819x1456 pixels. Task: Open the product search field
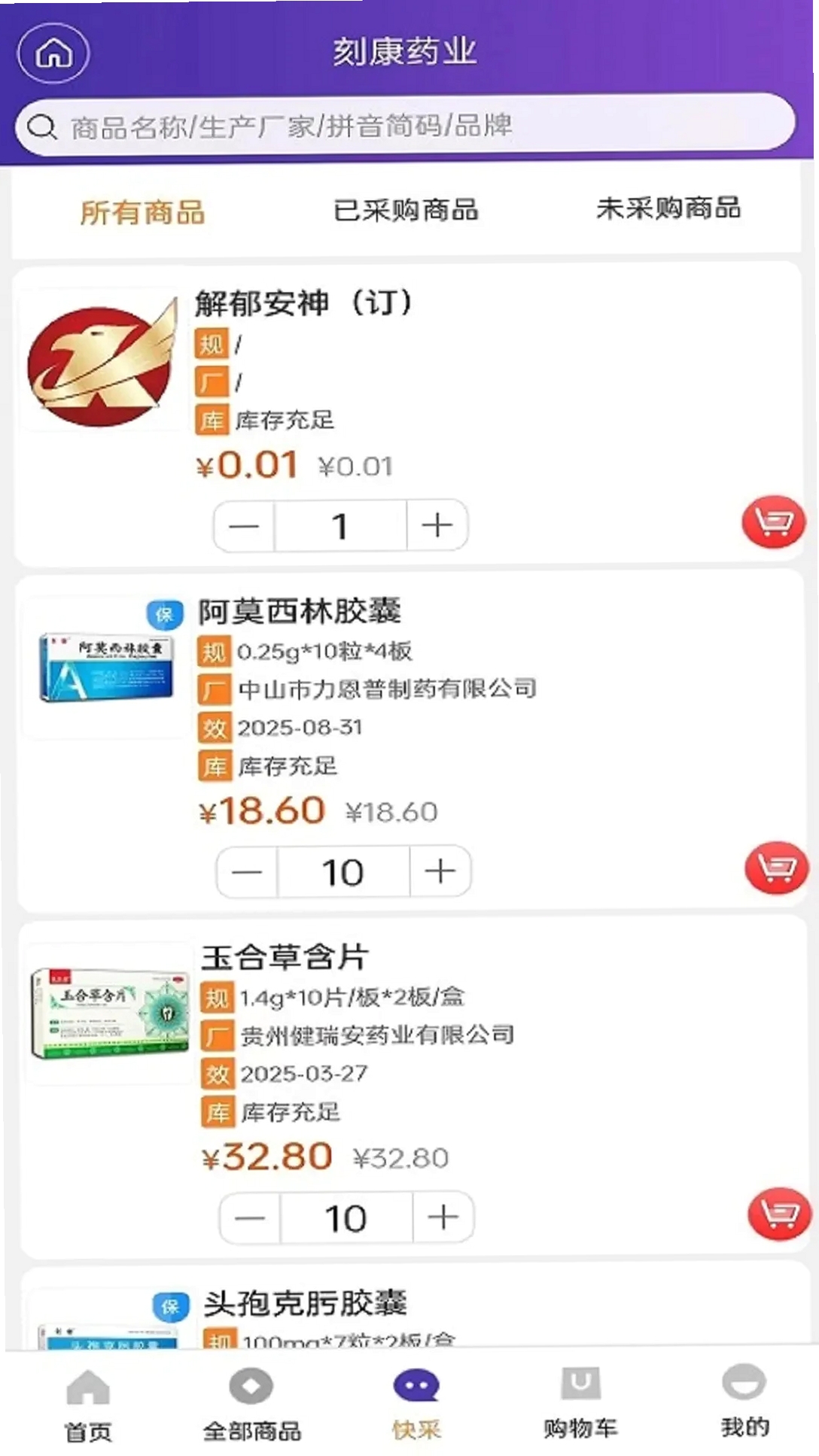(405, 126)
